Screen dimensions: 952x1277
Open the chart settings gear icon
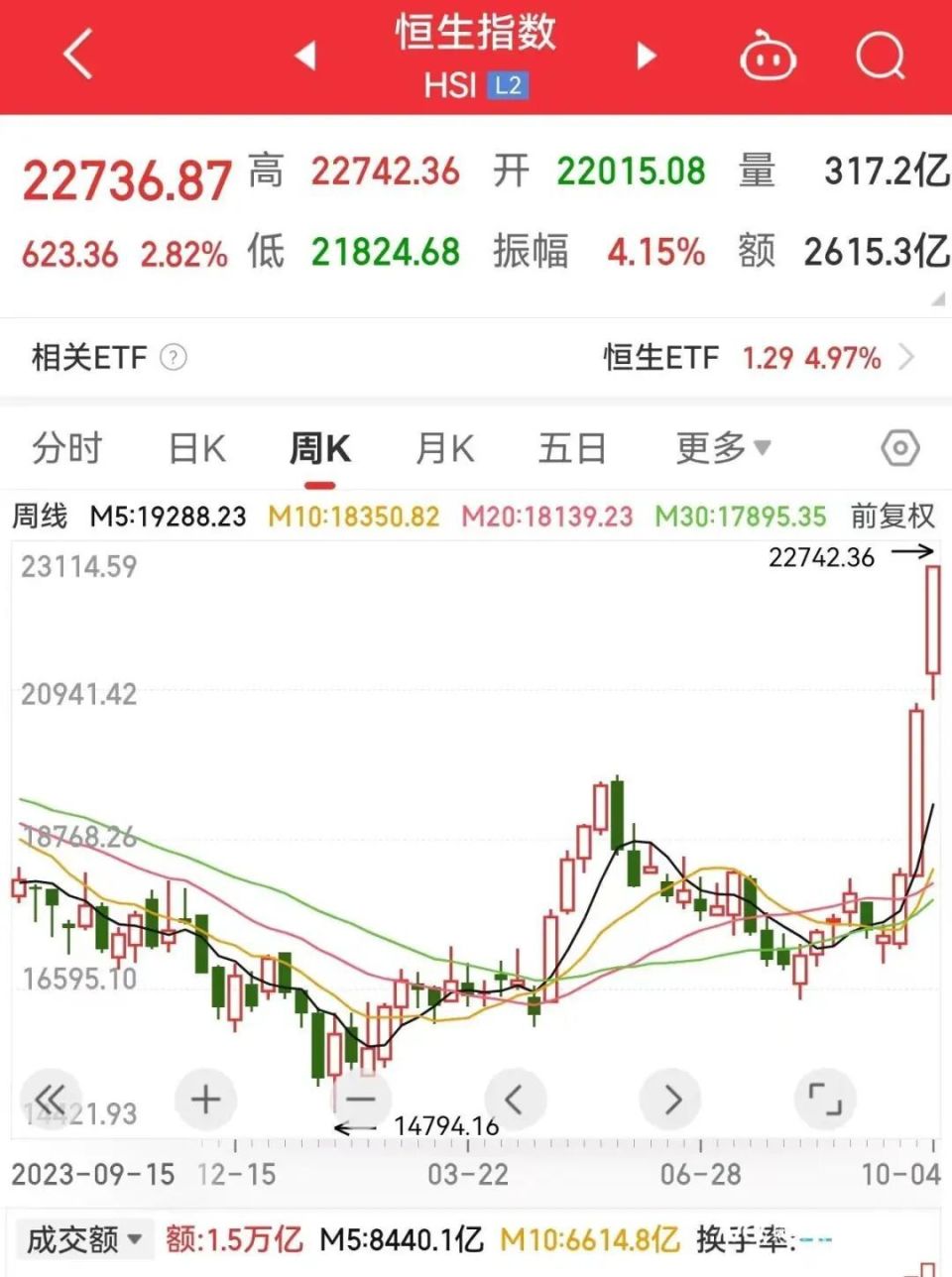899,447
